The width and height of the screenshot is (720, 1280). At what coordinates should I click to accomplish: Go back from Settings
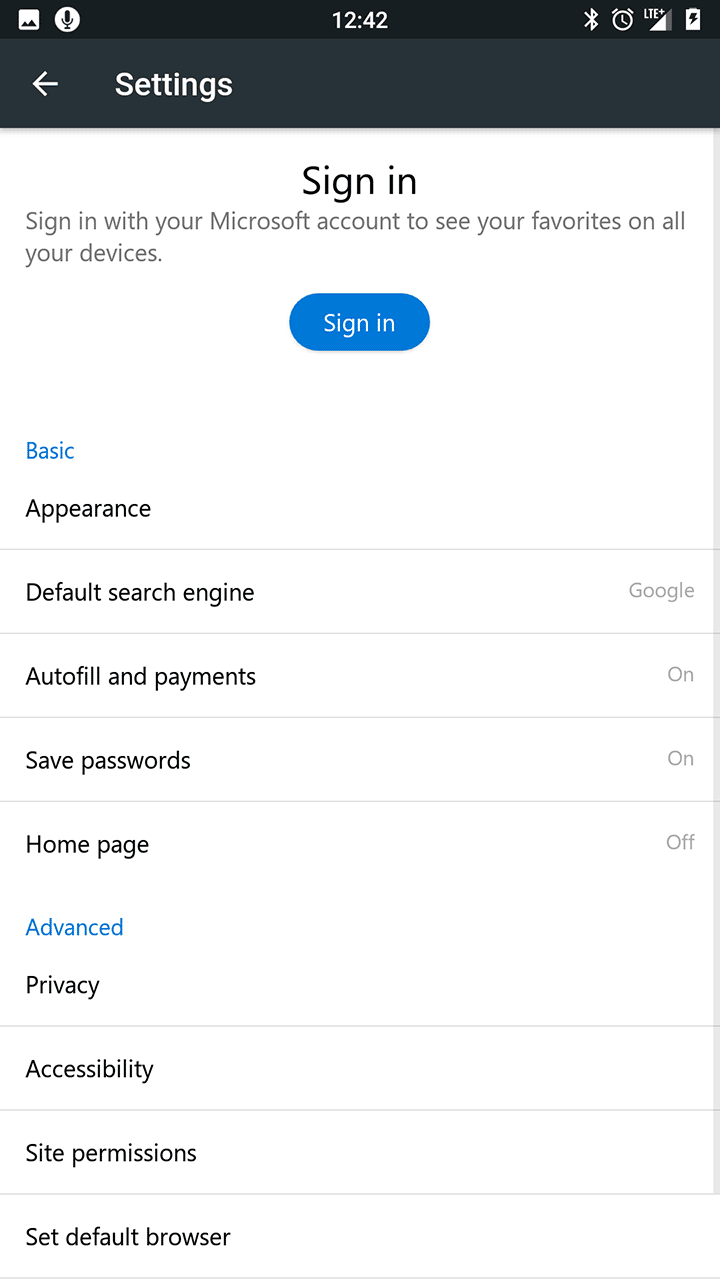pyautogui.click(x=45, y=84)
